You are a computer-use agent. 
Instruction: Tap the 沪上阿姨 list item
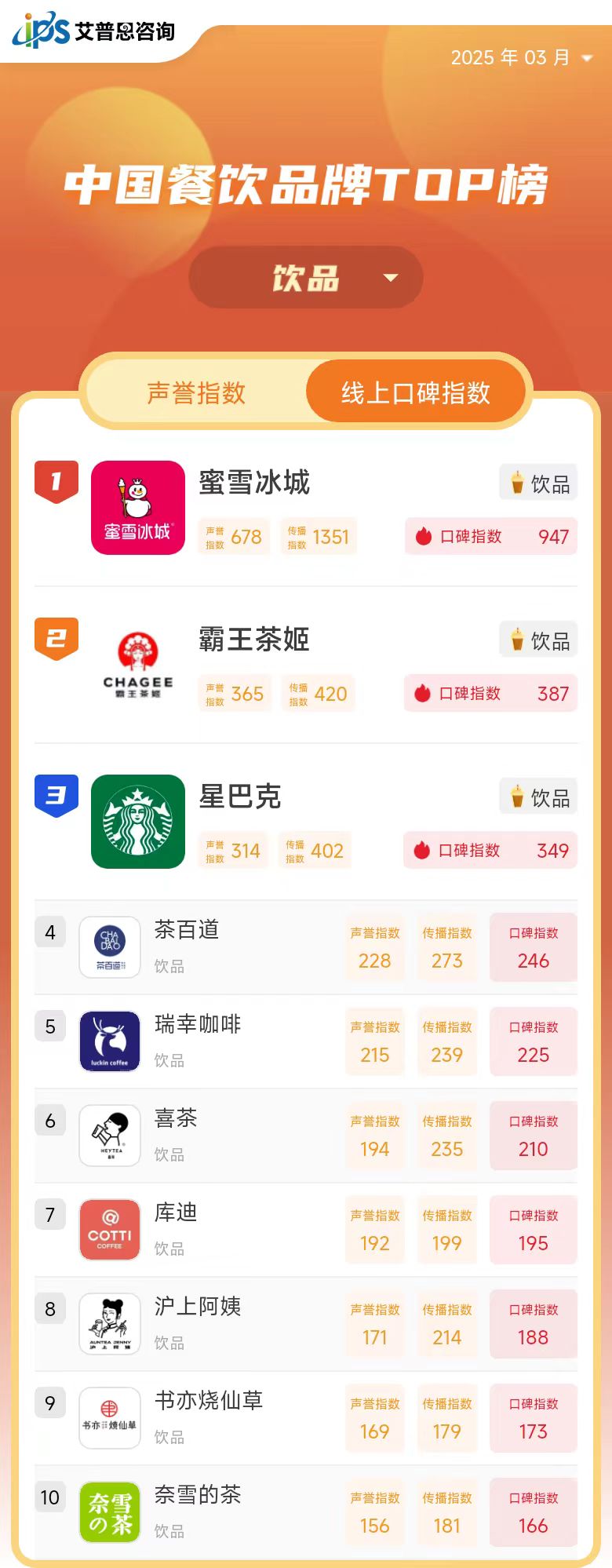(x=198, y=1308)
